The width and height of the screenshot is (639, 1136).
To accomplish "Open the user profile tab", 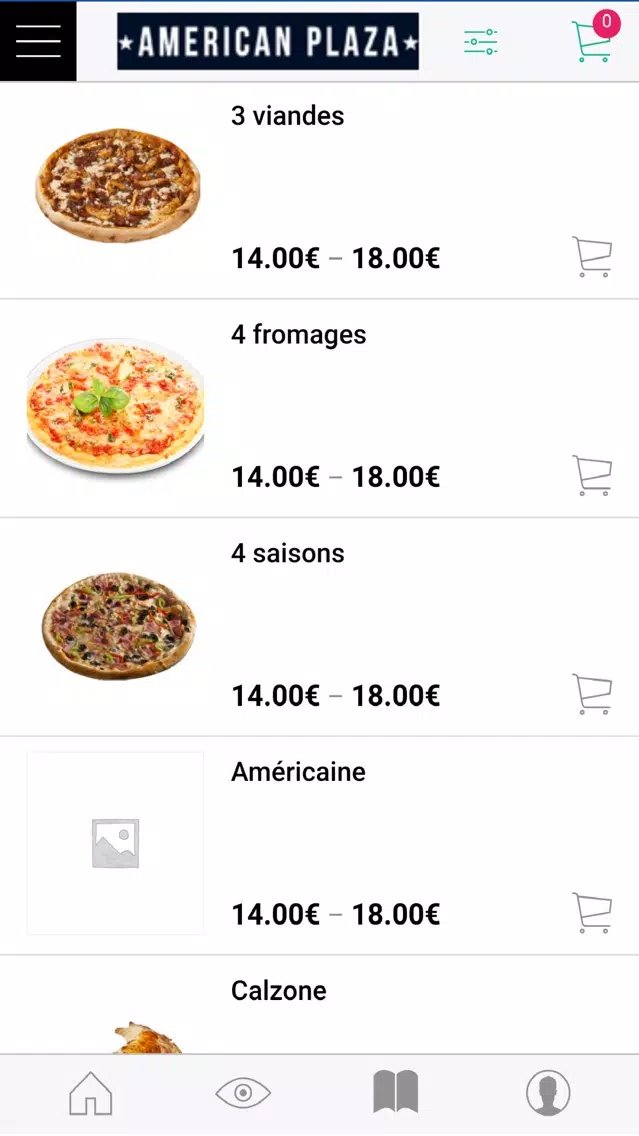I will pos(548,1093).
